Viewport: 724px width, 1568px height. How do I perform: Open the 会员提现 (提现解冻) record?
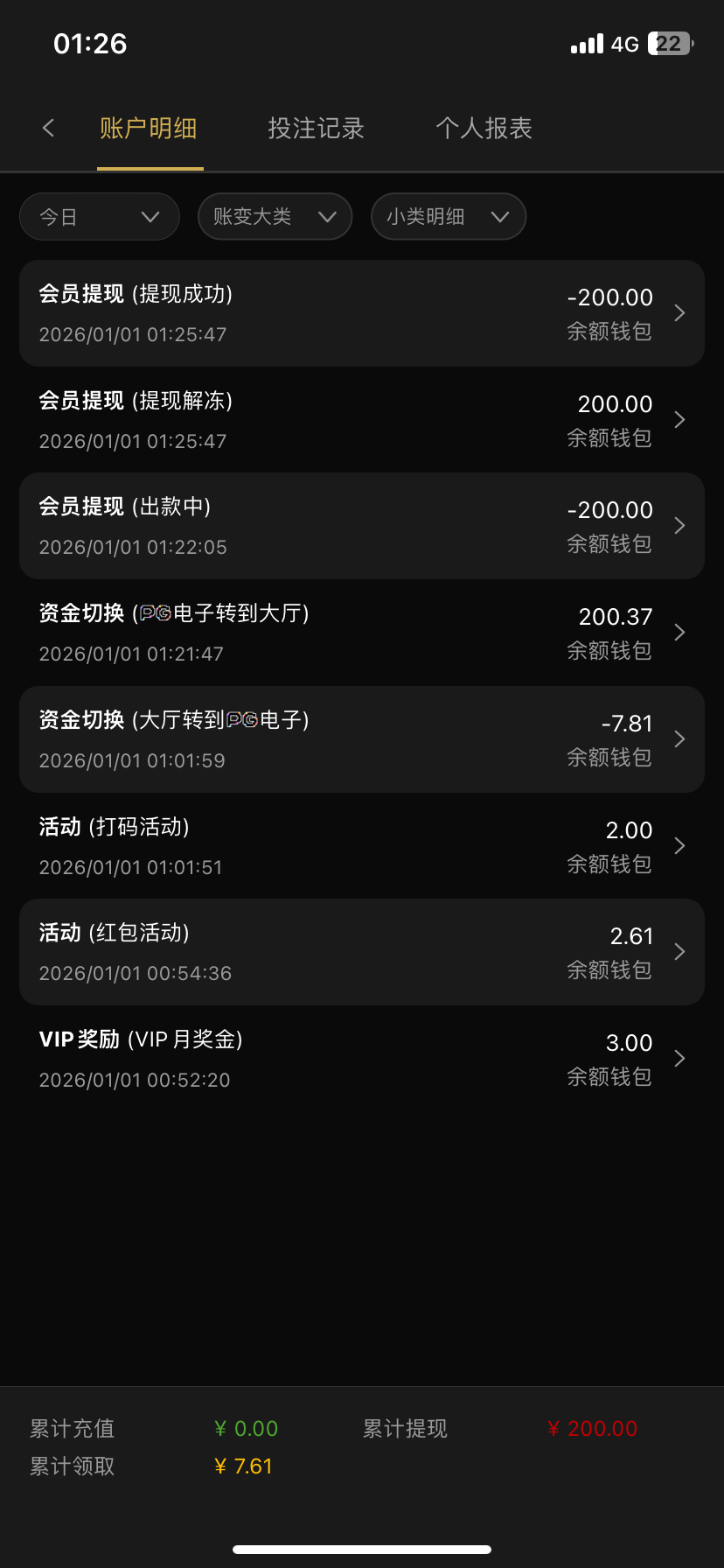point(362,420)
